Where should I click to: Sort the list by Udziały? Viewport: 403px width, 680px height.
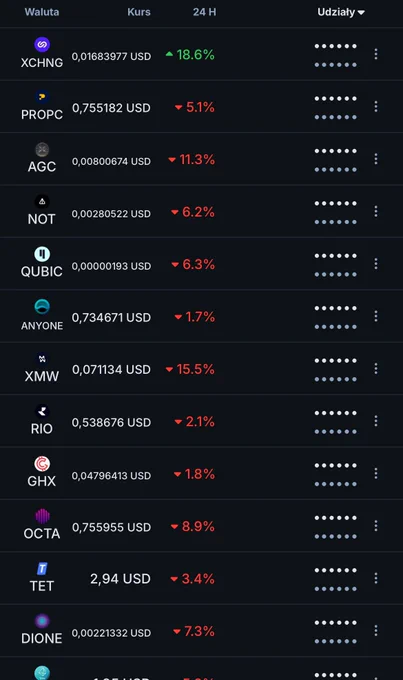341,12
